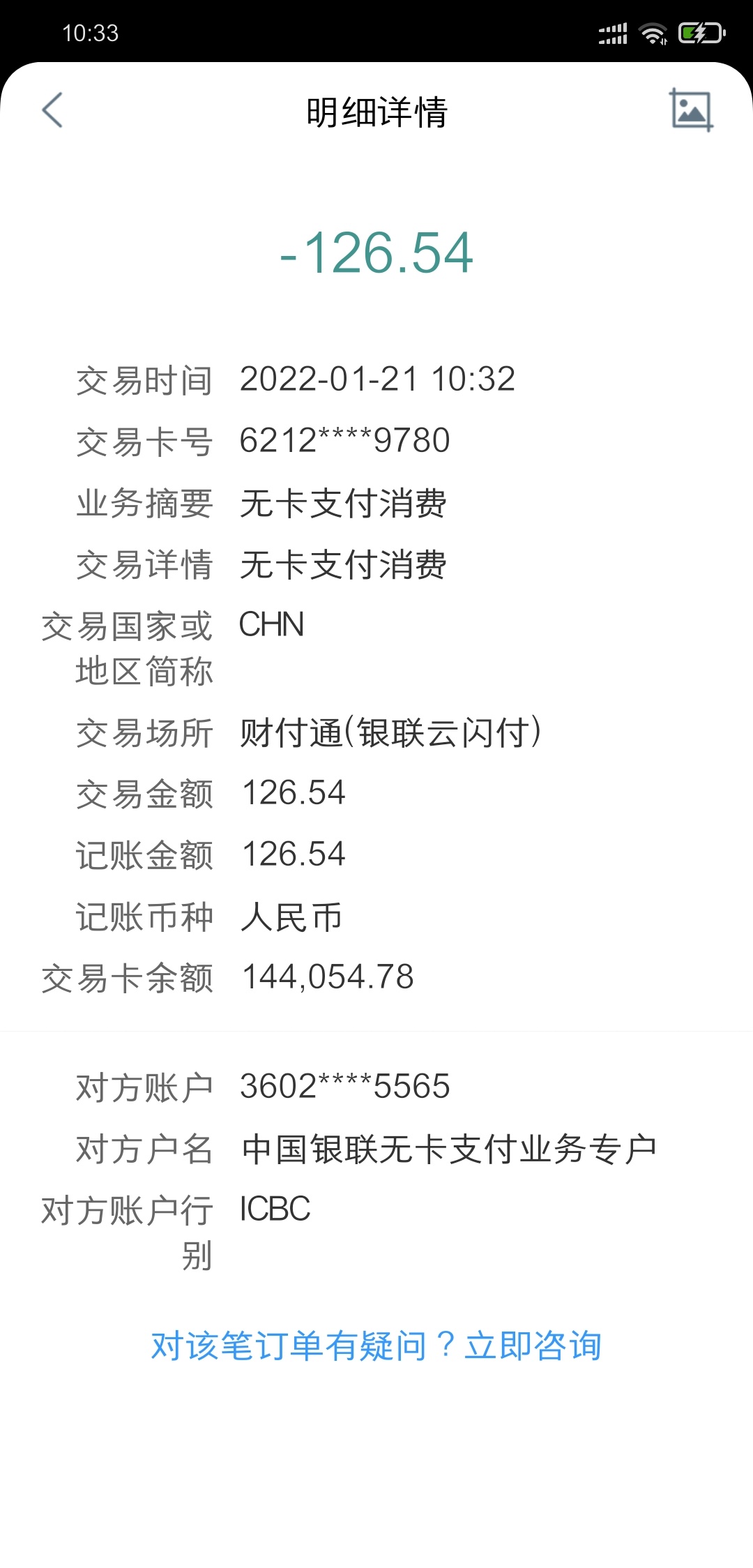This screenshot has height=1568, width=753.
Task: Save transaction details as an image
Action: click(691, 110)
